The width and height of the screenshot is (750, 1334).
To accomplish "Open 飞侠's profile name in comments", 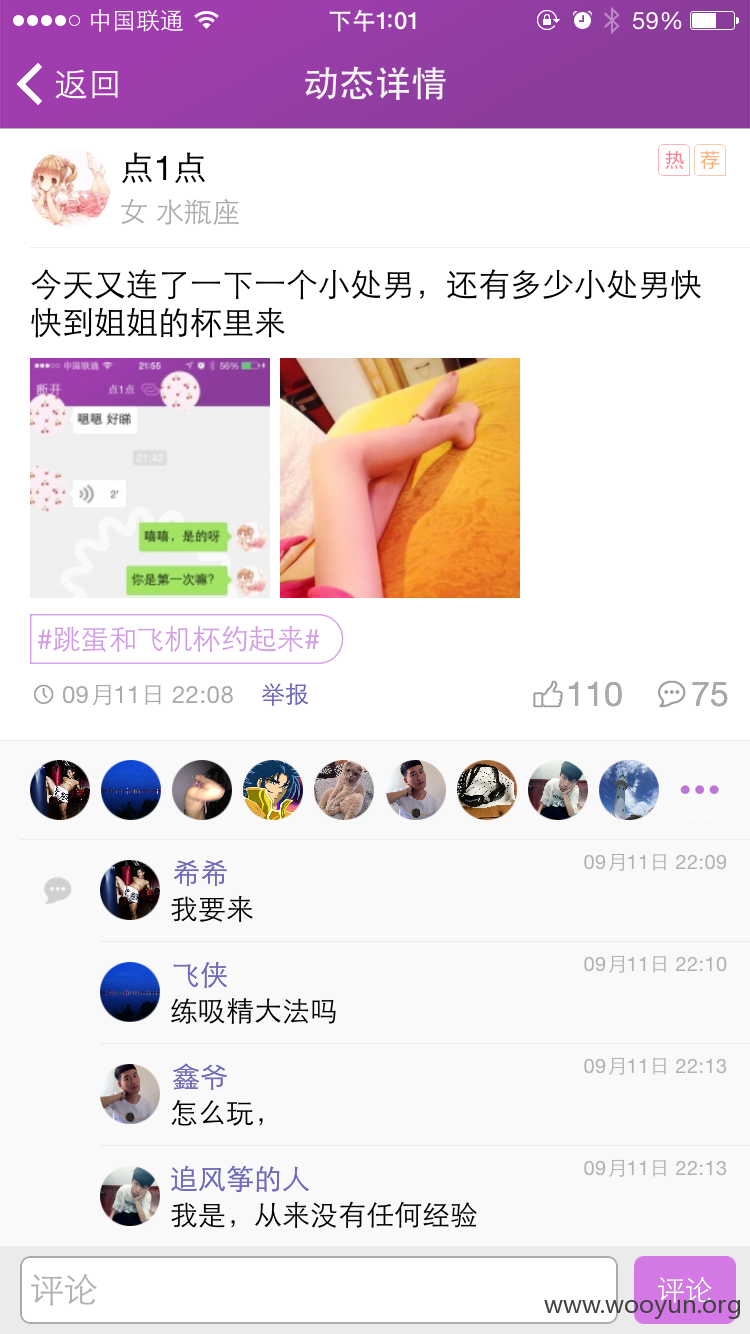I will [200, 975].
